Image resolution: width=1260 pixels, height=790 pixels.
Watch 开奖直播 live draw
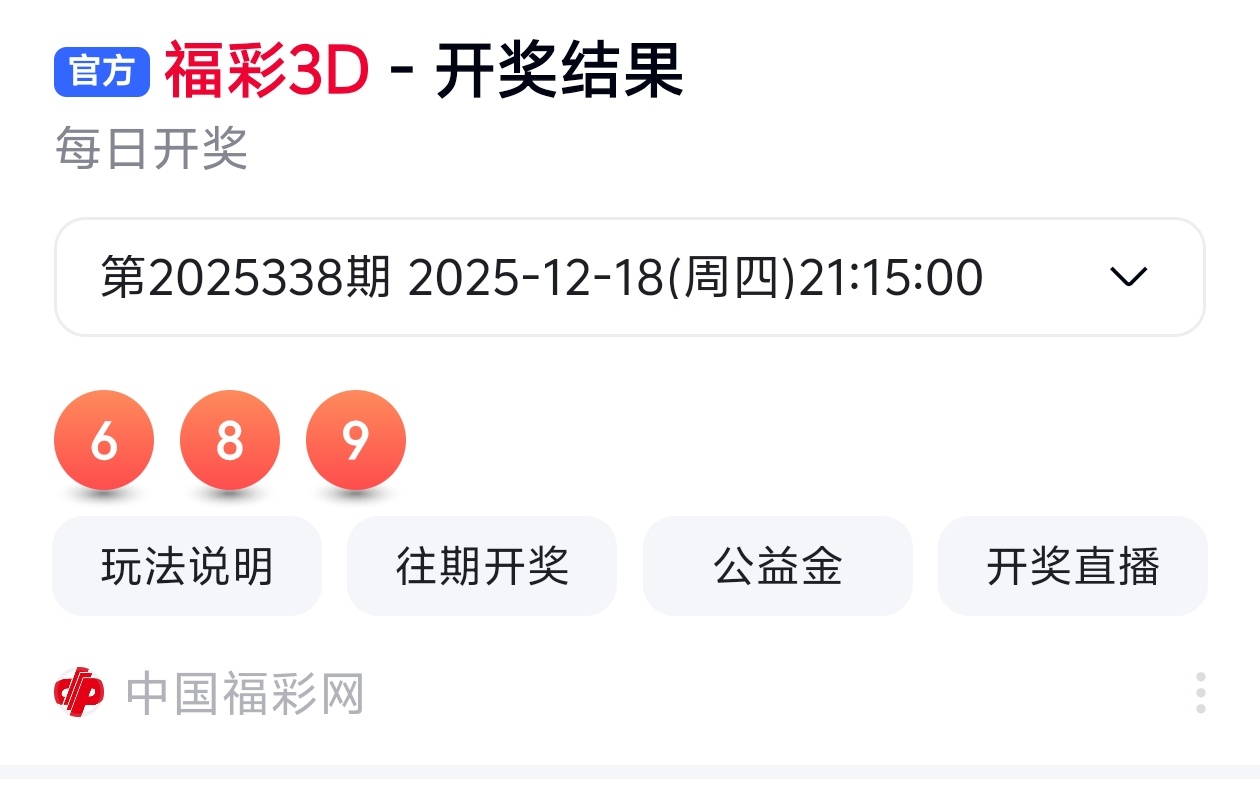pyautogui.click(x=1072, y=566)
